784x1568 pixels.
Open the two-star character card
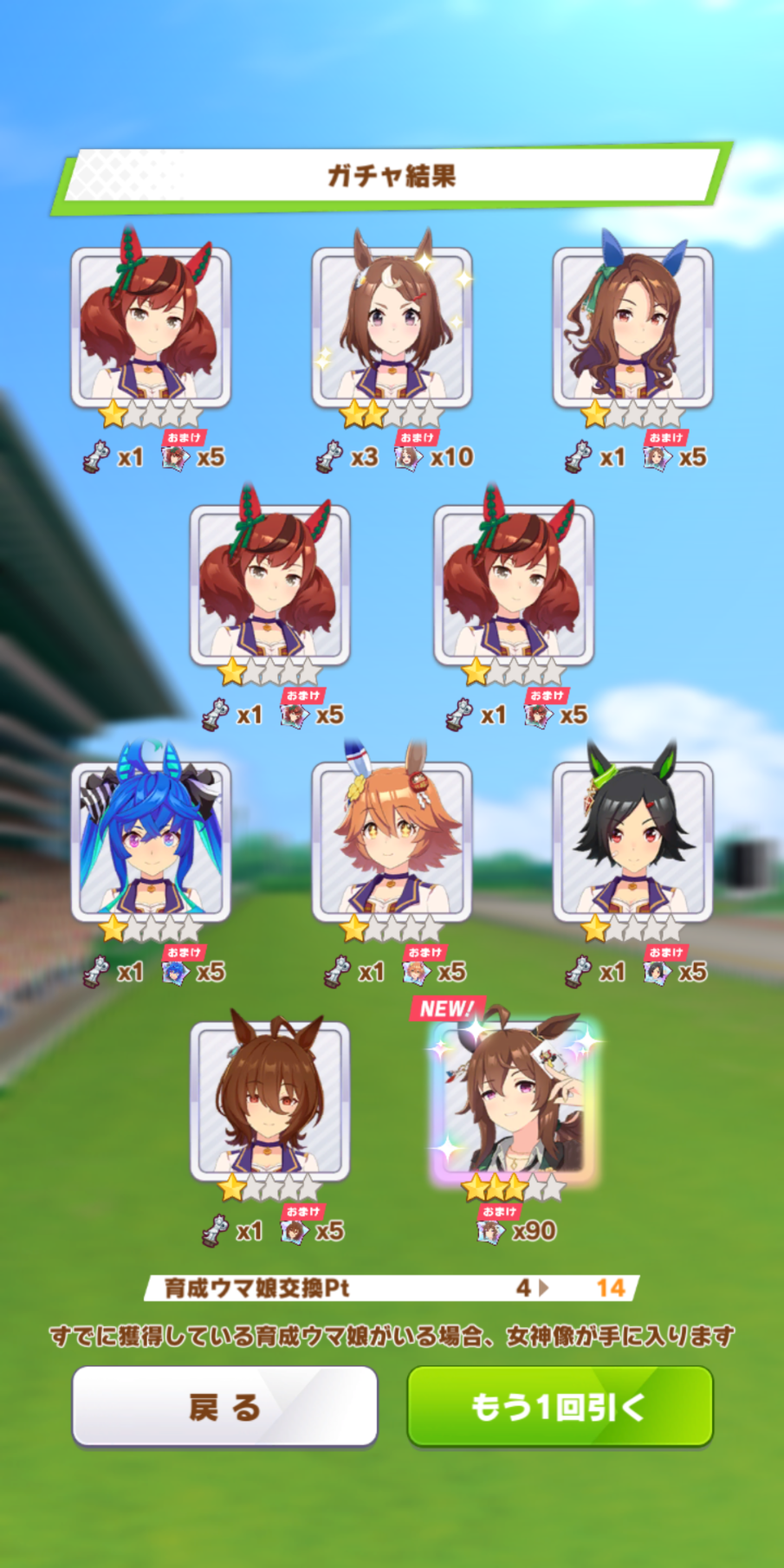pyautogui.click(x=392, y=327)
